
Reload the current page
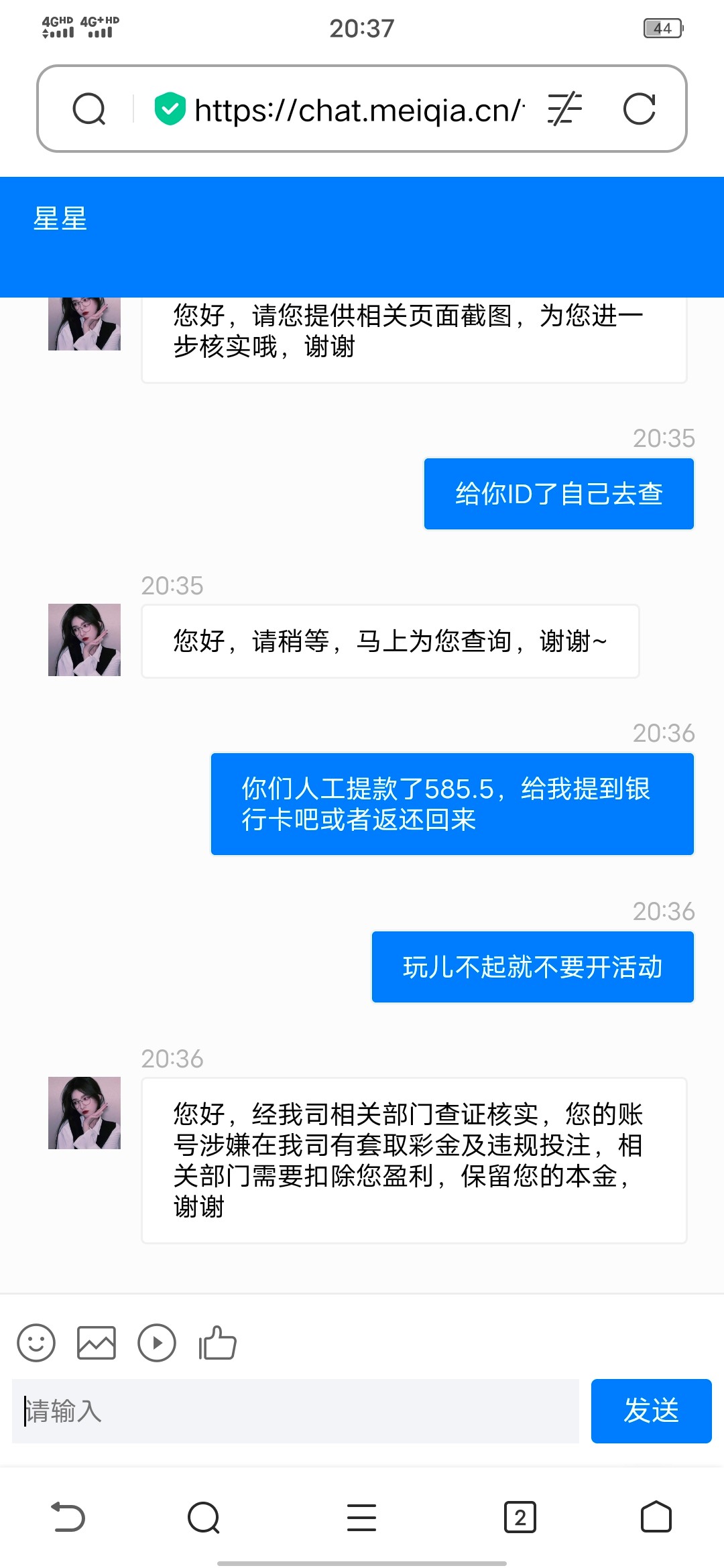(x=639, y=109)
